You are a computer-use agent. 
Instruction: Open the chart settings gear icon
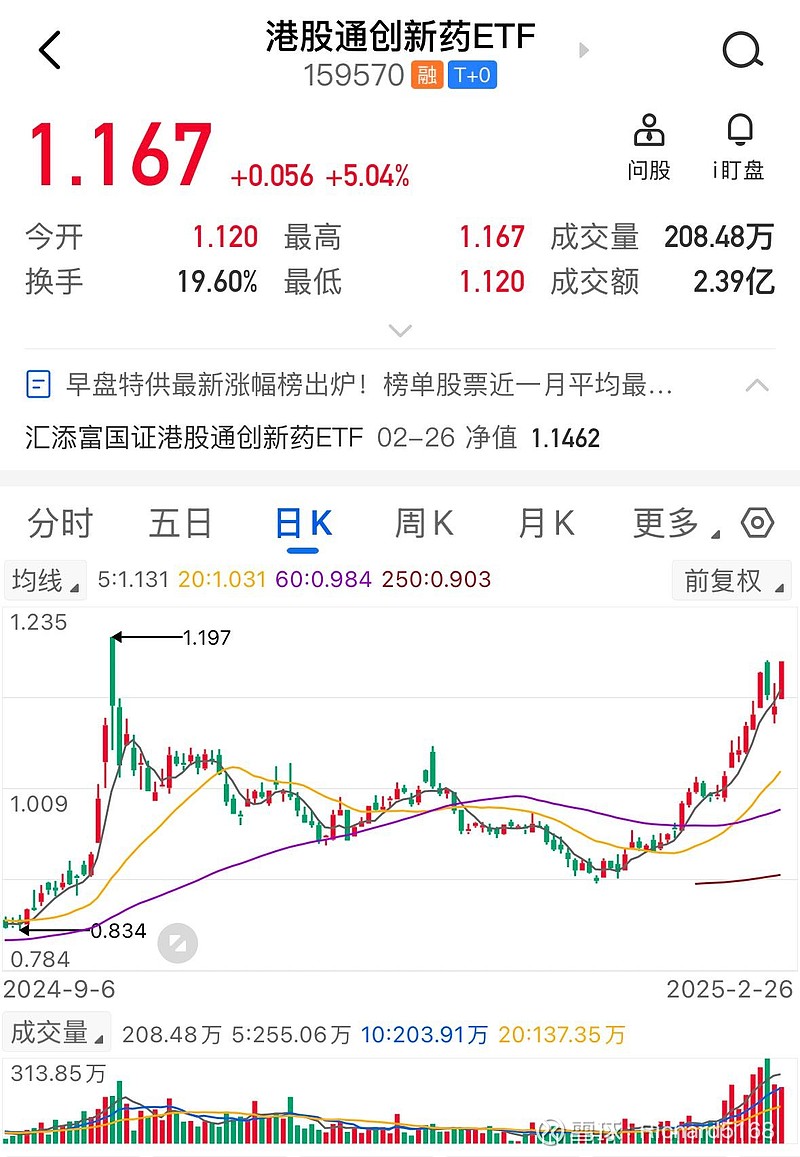point(758,522)
